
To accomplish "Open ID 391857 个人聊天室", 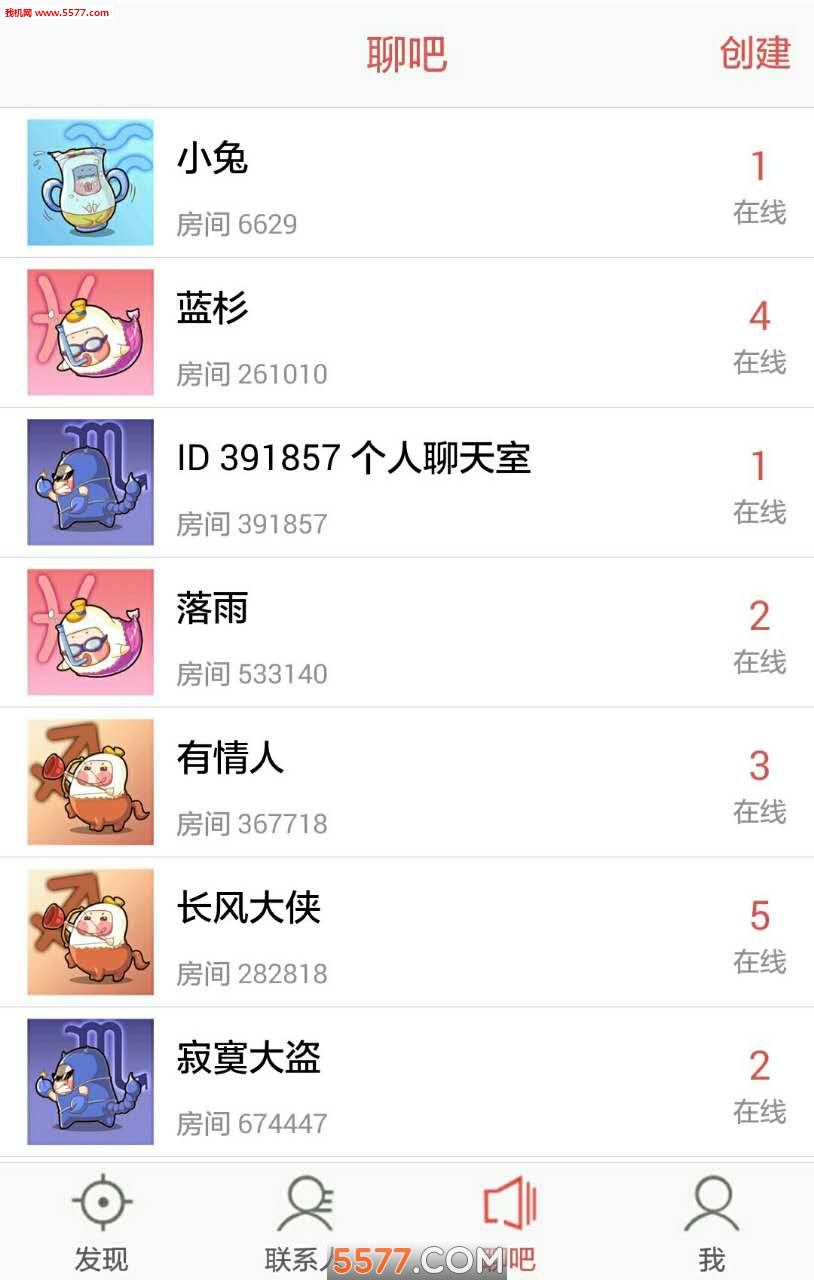I will [x=400, y=483].
